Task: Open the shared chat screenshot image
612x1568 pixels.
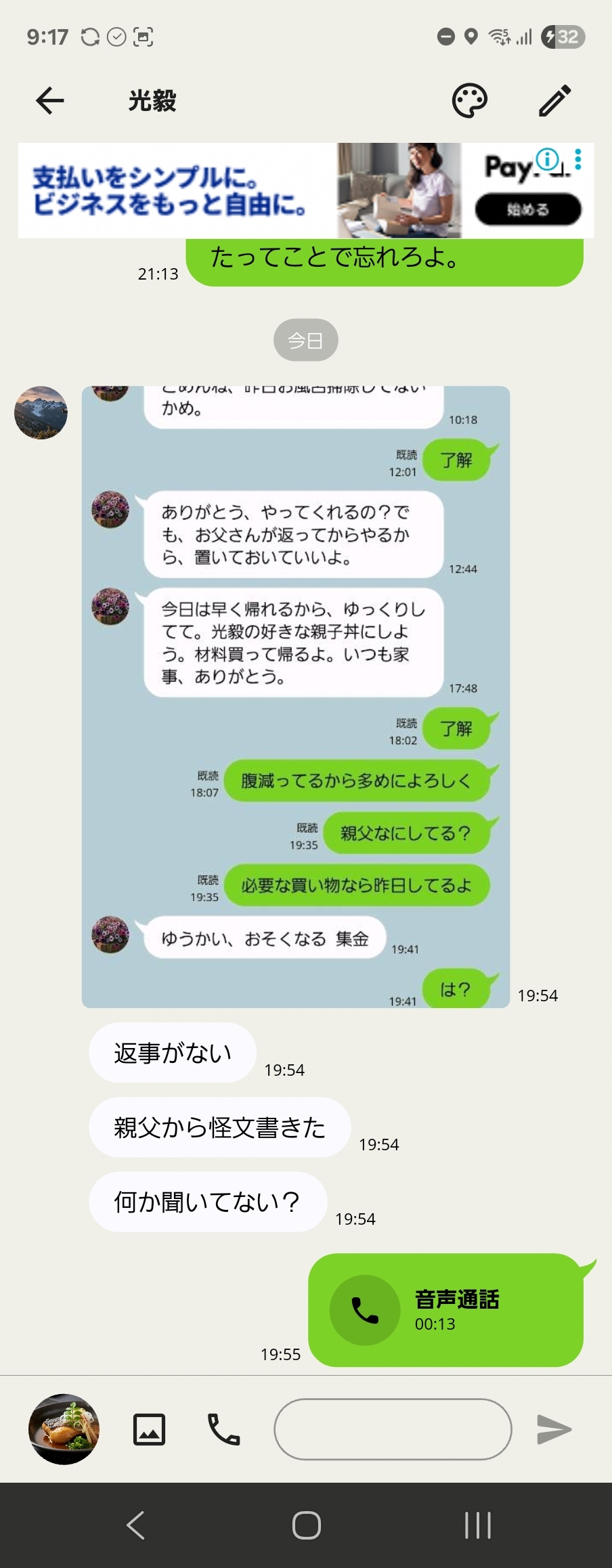Action: [x=295, y=696]
